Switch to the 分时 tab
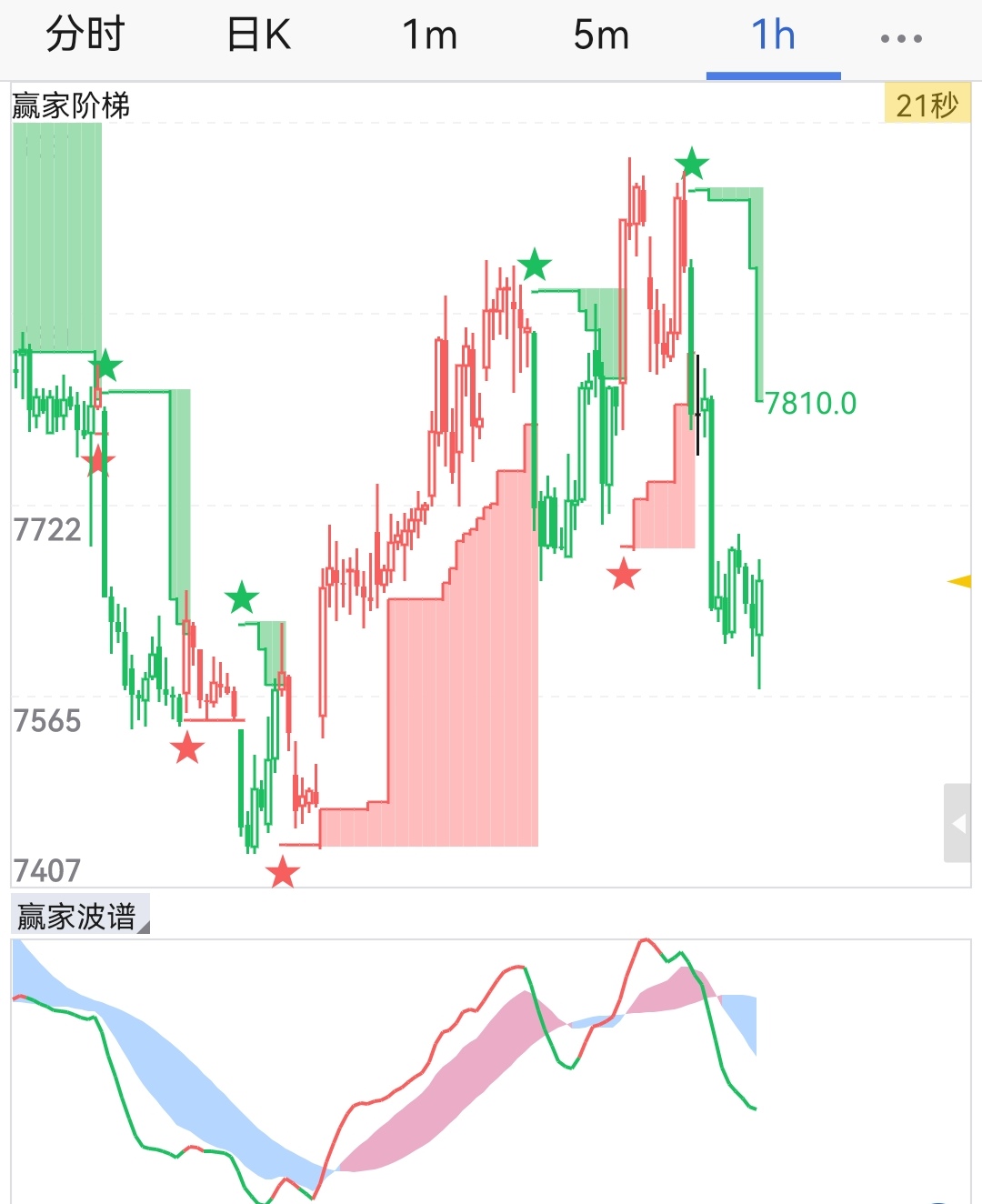This screenshot has width=982, height=1204. pyautogui.click(x=88, y=35)
